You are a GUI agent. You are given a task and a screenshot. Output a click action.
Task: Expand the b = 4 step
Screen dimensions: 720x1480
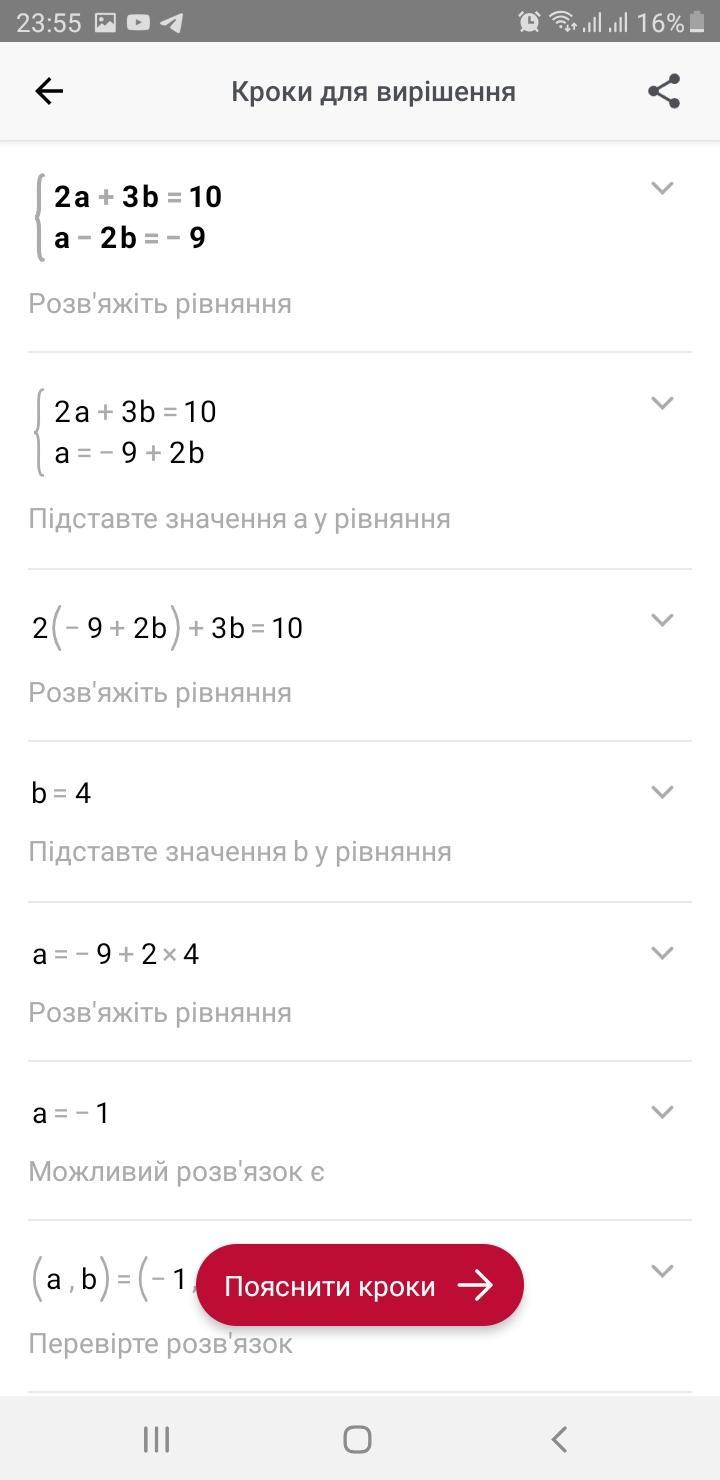click(662, 791)
